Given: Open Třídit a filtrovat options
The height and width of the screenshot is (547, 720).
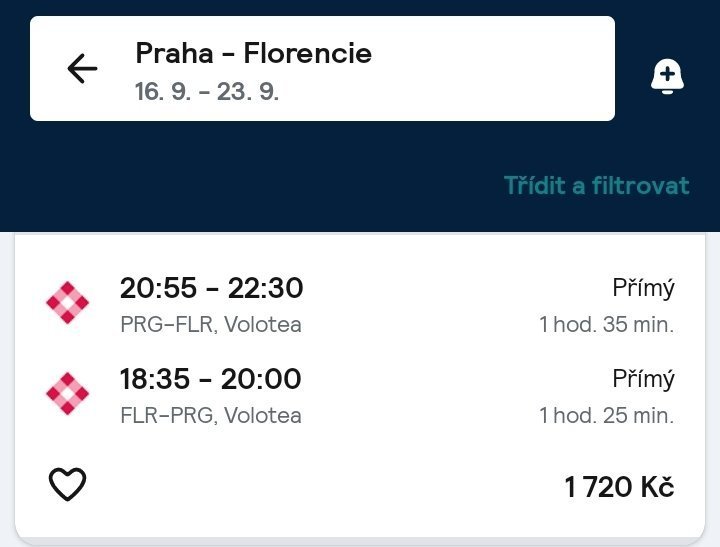Looking at the screenshot, I should (x=596, y=186).
